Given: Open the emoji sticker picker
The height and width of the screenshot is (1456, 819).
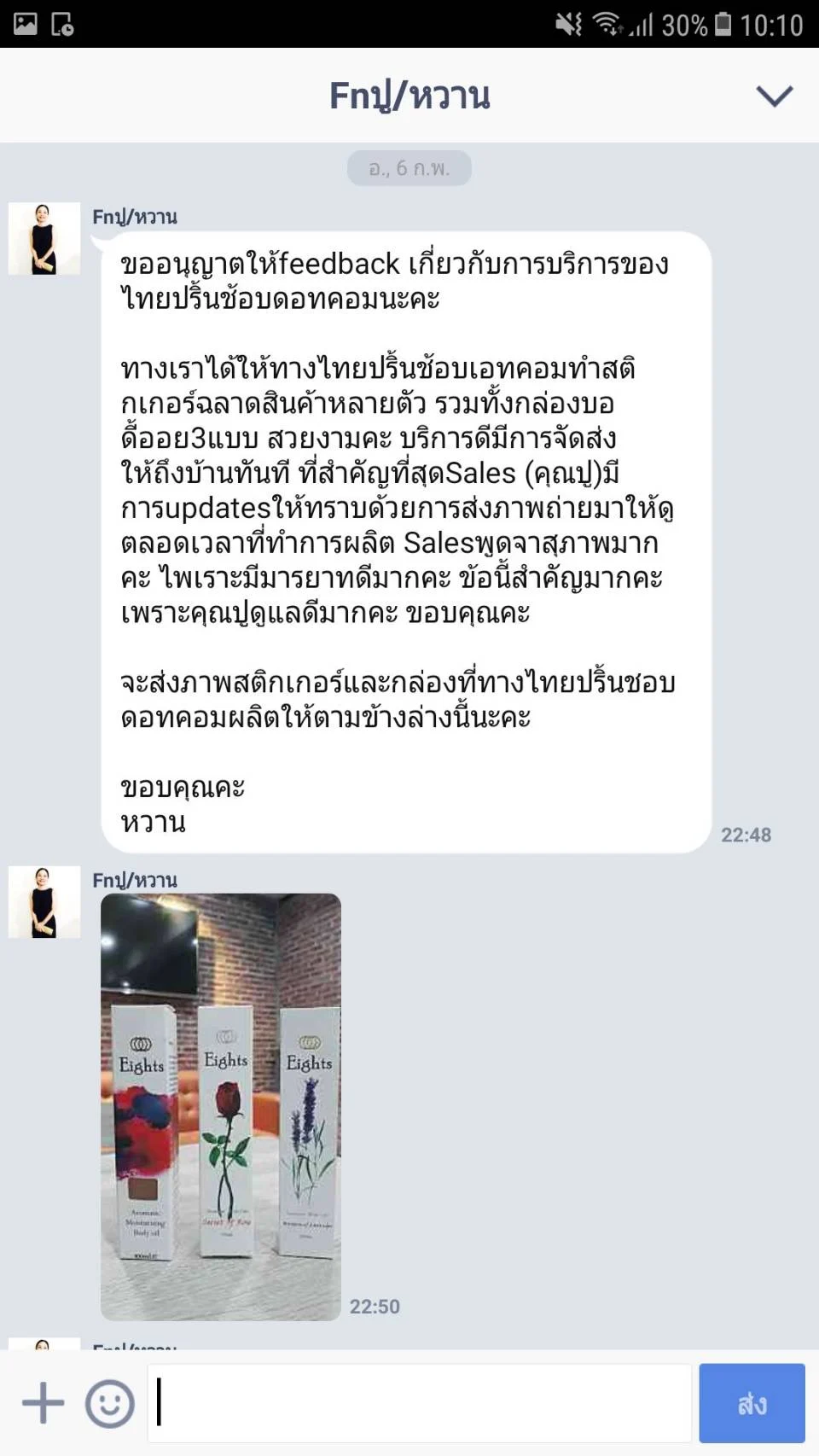Looking at the screenshot, I should (x=110, y=1402).
